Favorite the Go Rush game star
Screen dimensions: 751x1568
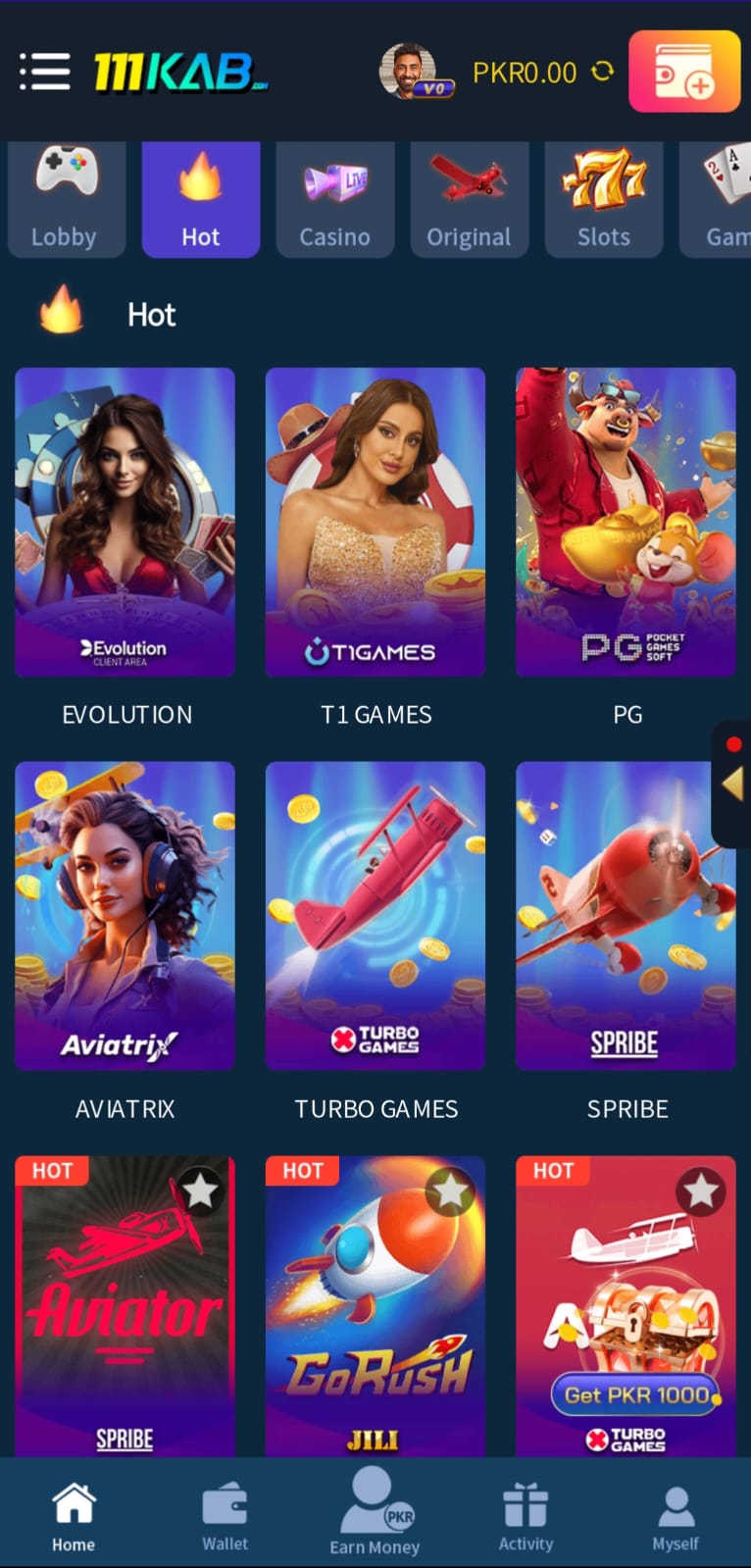click(450, 1191)
